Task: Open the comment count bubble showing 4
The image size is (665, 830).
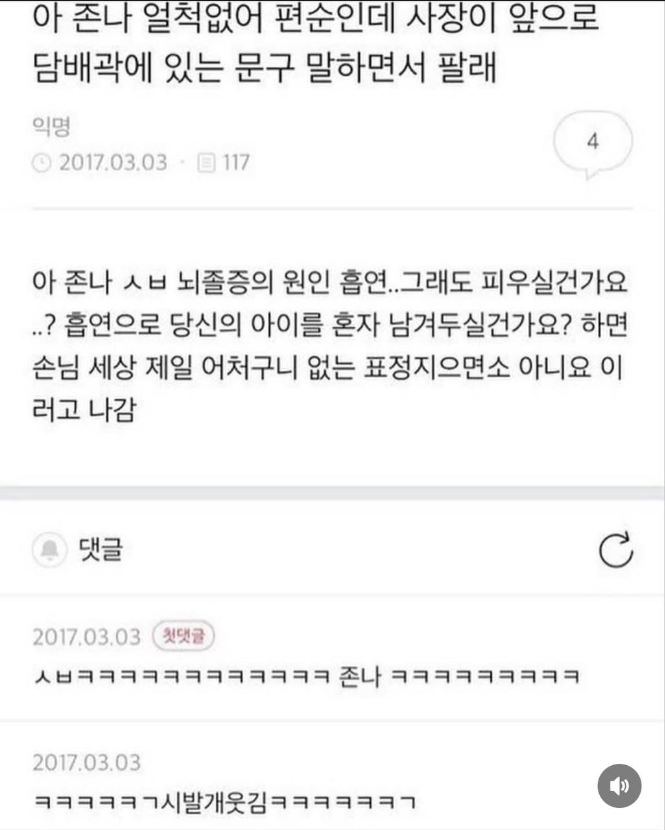Action: click(592, 142)
